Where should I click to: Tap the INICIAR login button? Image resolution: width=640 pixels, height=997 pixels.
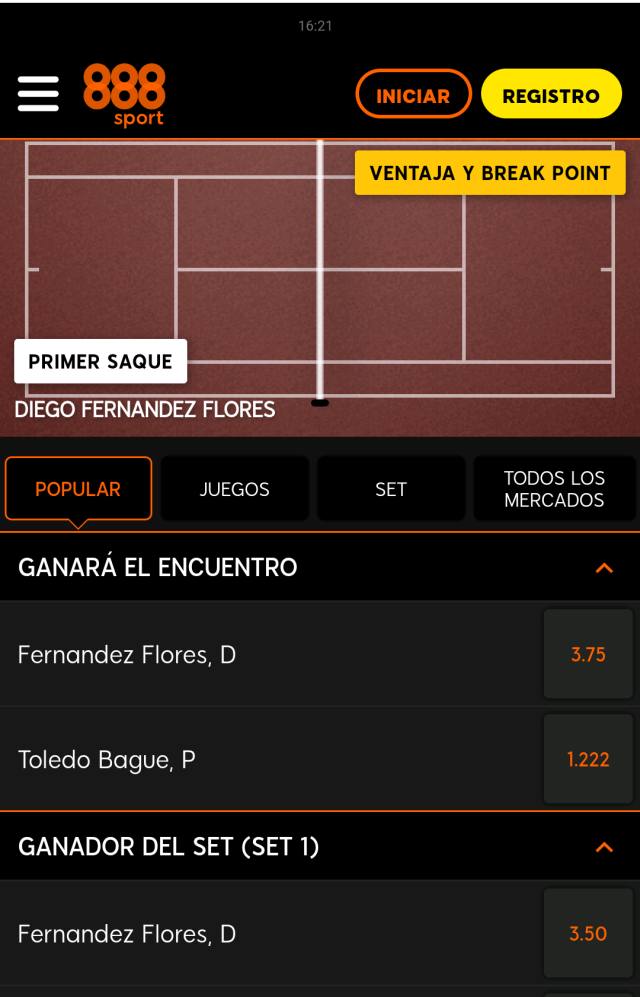(413, 96)
